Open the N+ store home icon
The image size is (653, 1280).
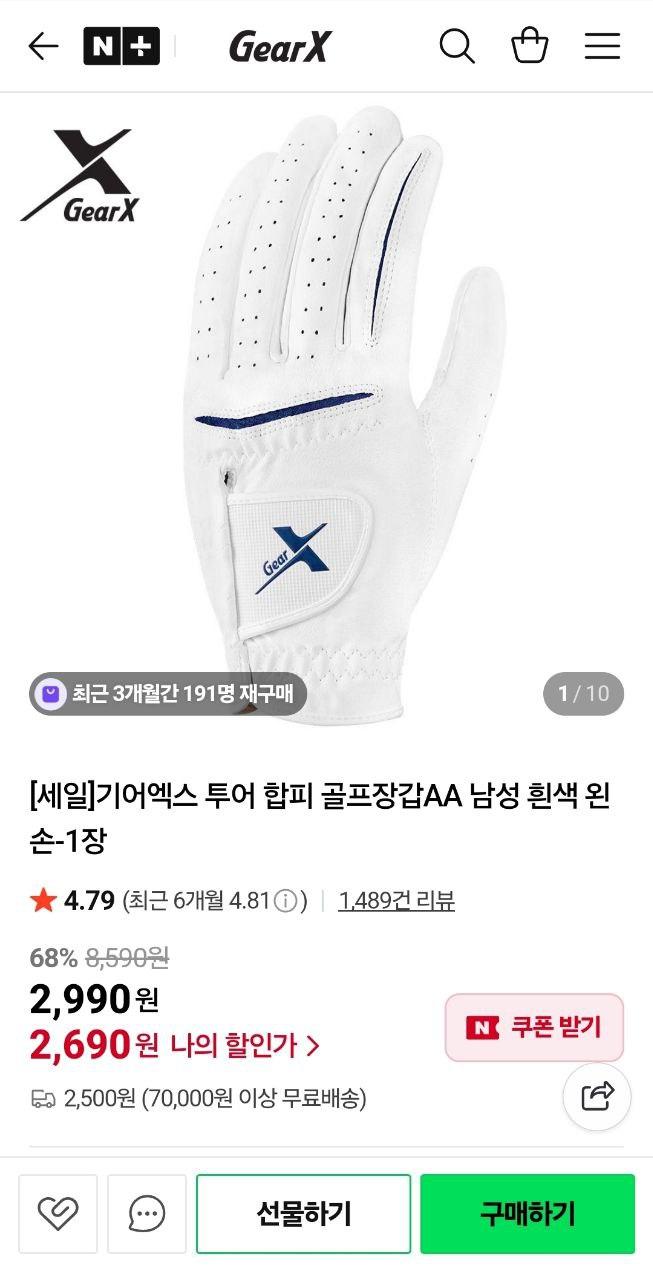pyautogui.click(x=121, y=46)
